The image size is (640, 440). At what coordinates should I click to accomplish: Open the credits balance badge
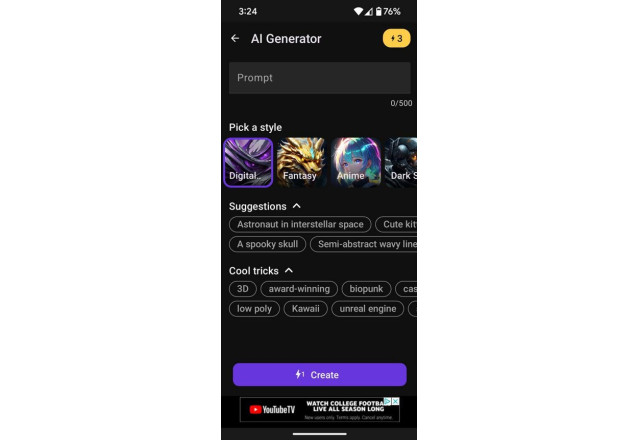pos(396,39)
